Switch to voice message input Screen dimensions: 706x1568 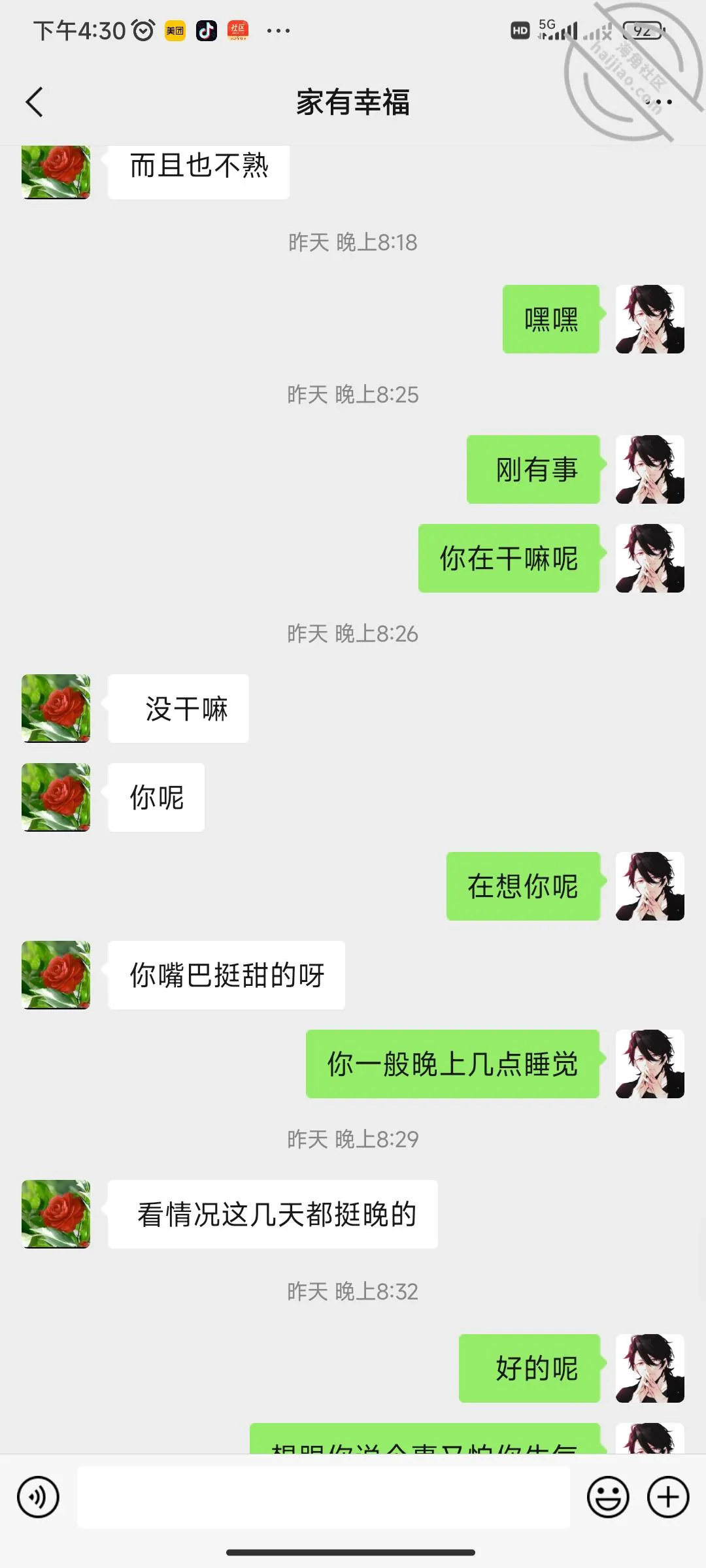pos(38,1497)
